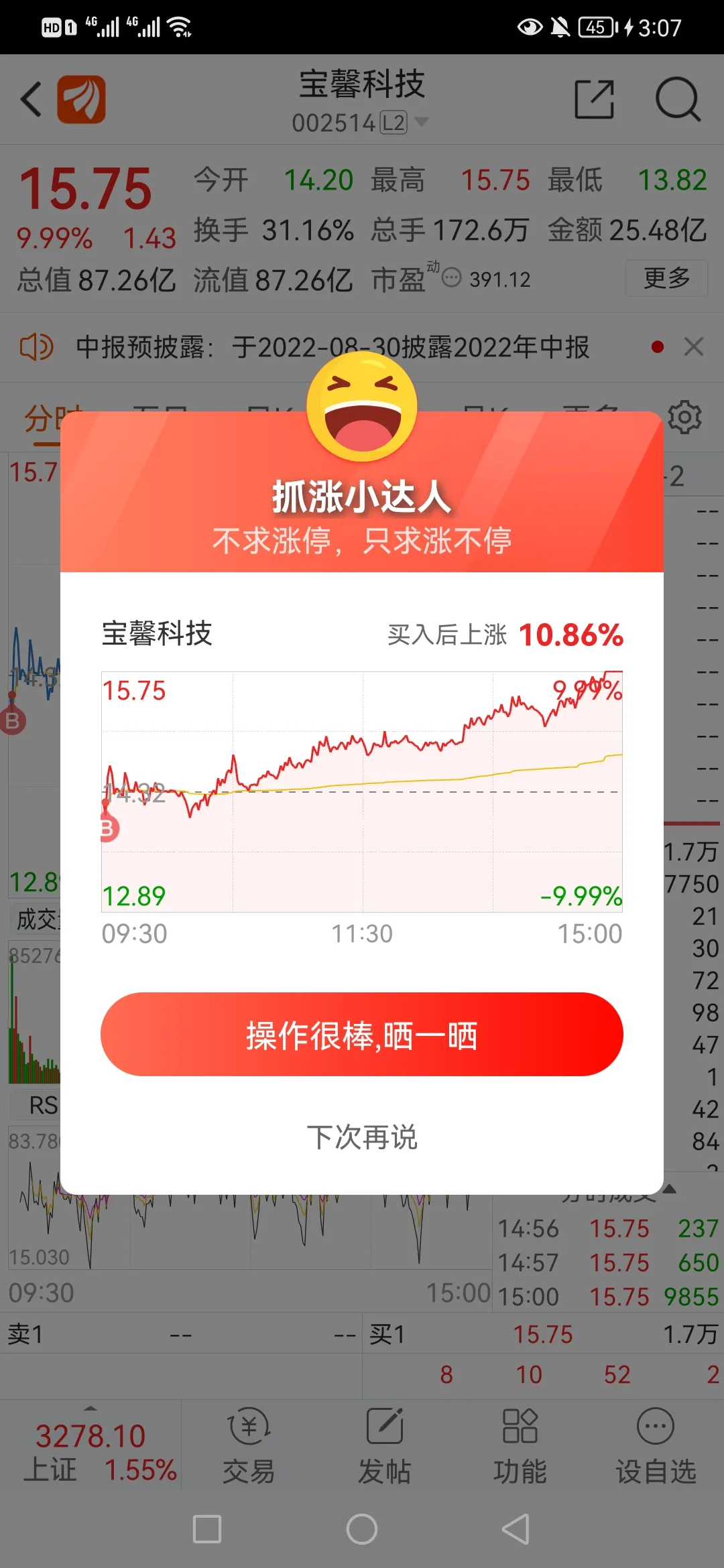Tap 操作很棒,晒一晒 share button

click(x=362, y=1035)
